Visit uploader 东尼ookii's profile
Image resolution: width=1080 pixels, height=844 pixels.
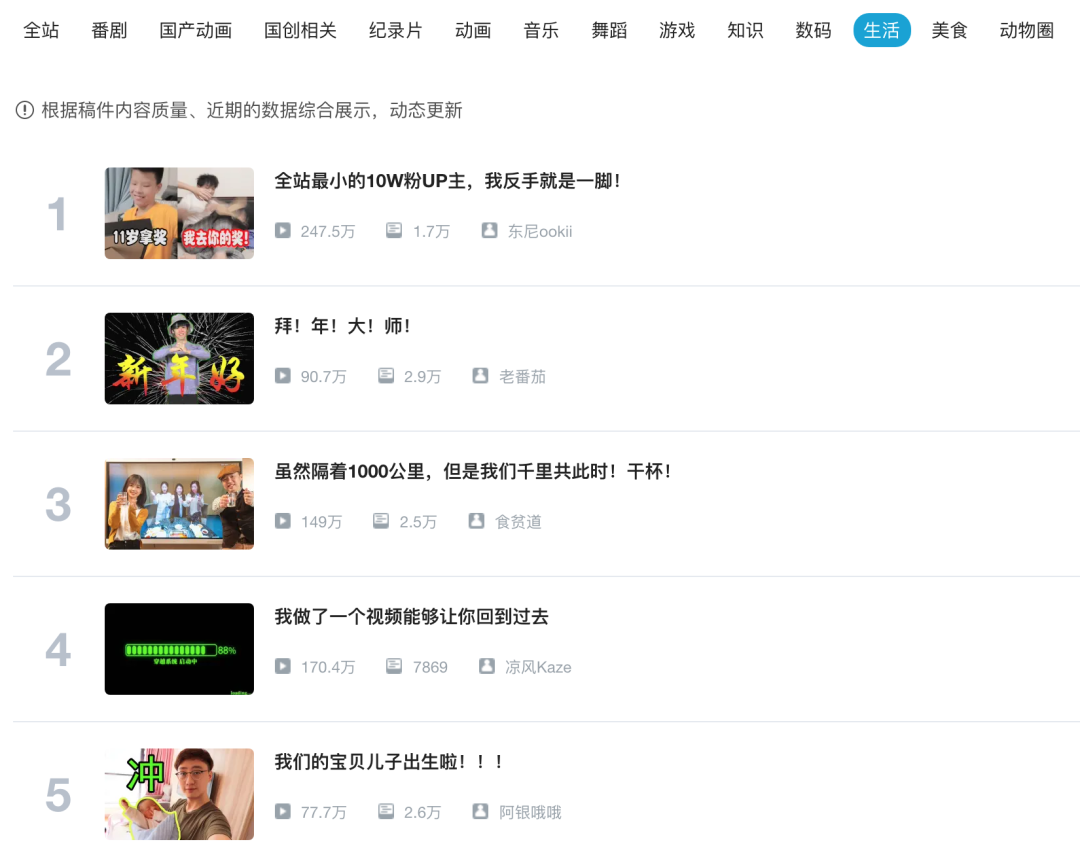click(x=539, y=231)
